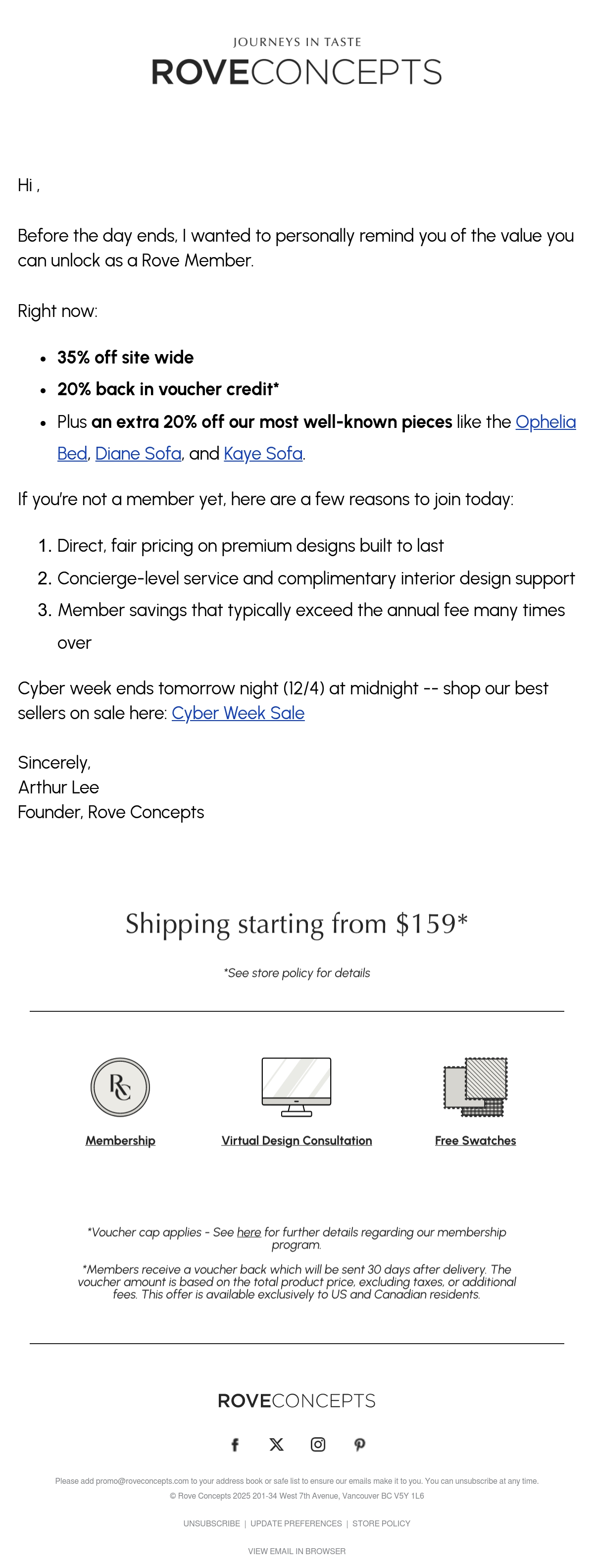View email in browser

tap(297, 1551)
